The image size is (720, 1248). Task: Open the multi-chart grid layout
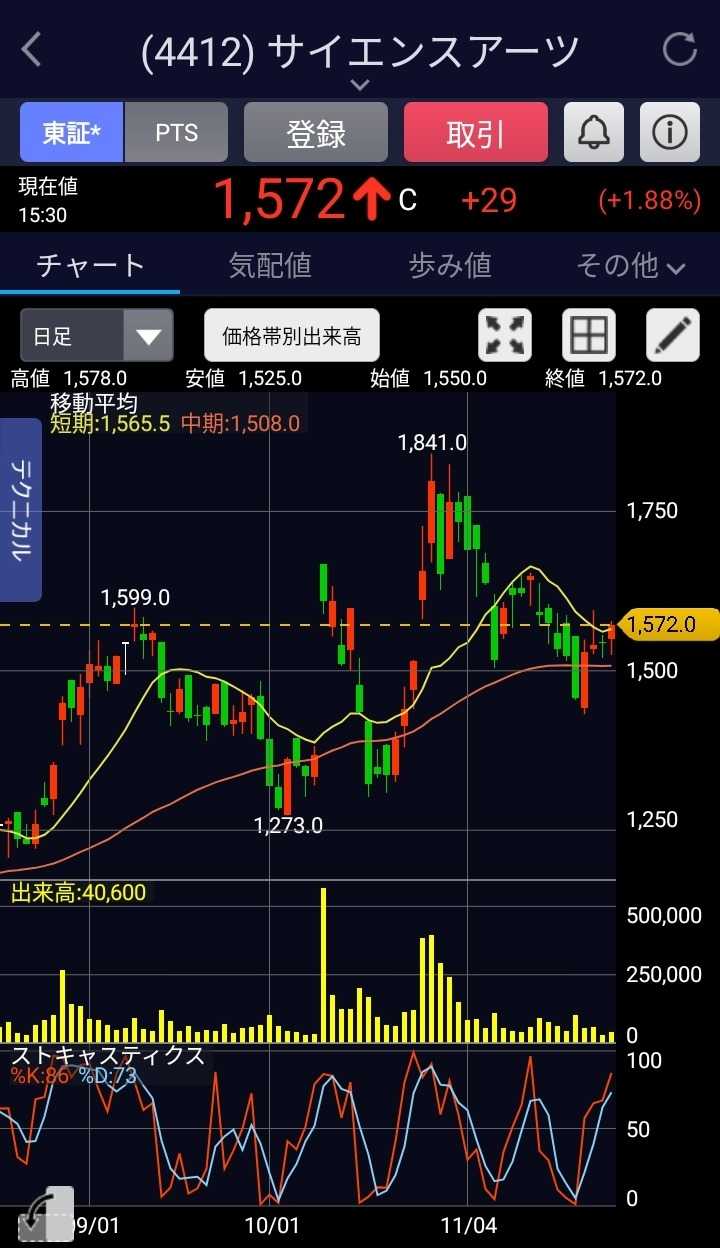pyautogui.click(x=589, y=335)
